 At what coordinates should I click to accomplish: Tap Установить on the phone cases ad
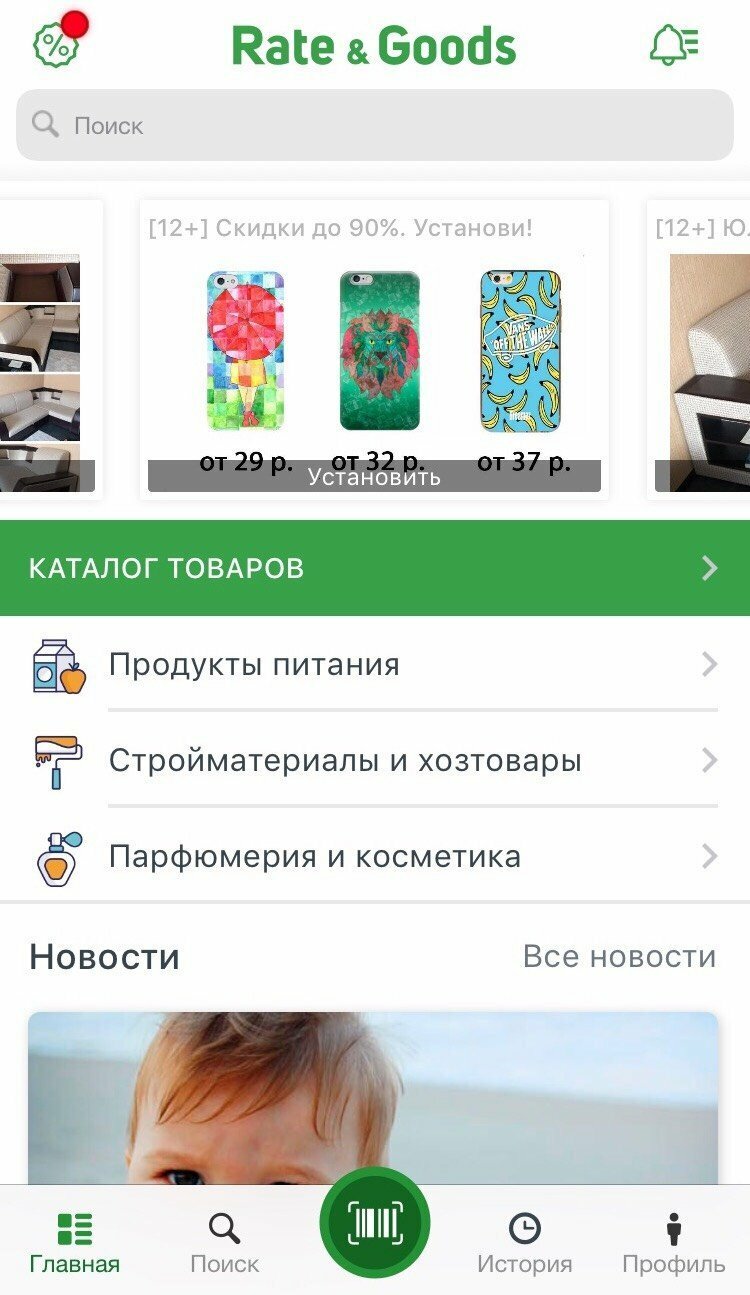pyautogui.click(x=374, y=477)
